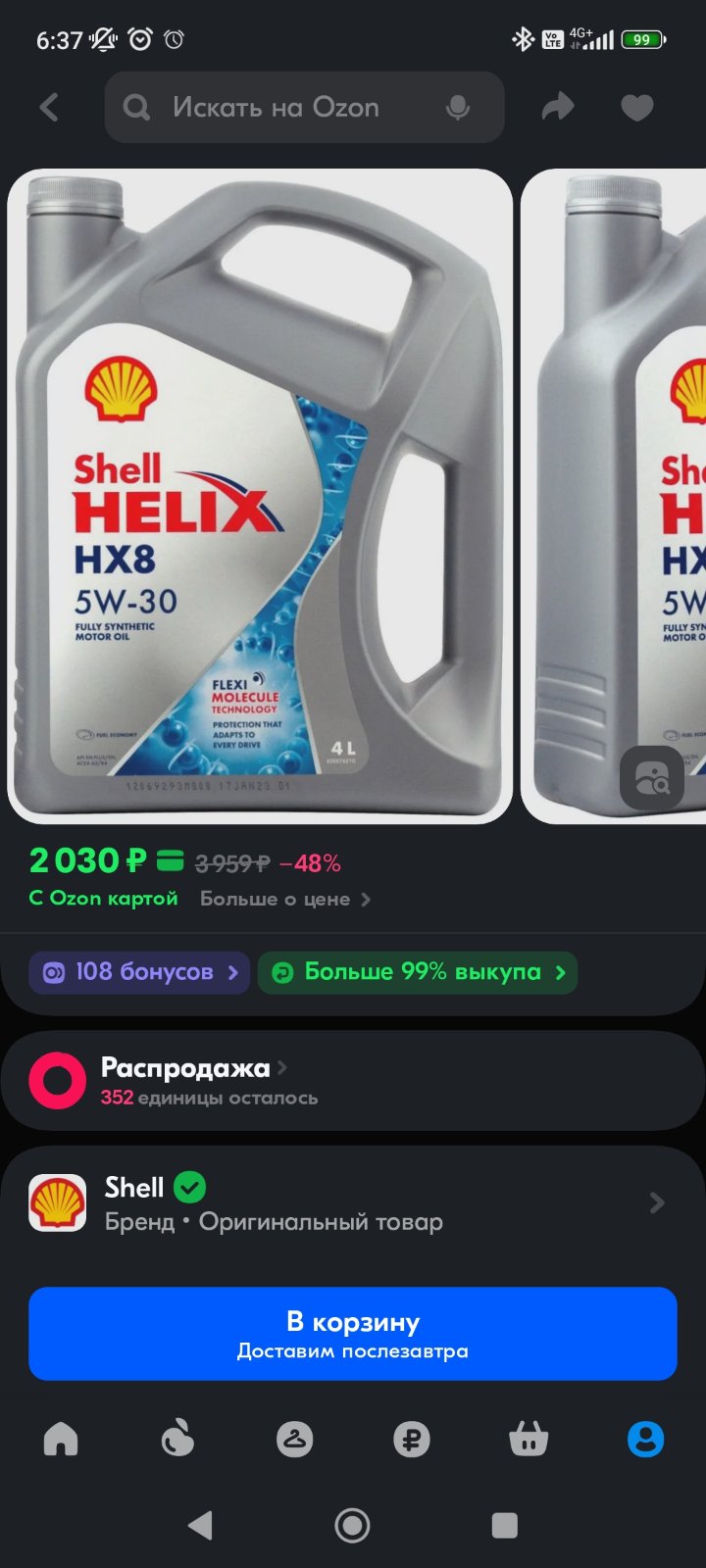Open the Shell brand page

click(x=353, y=1203)
